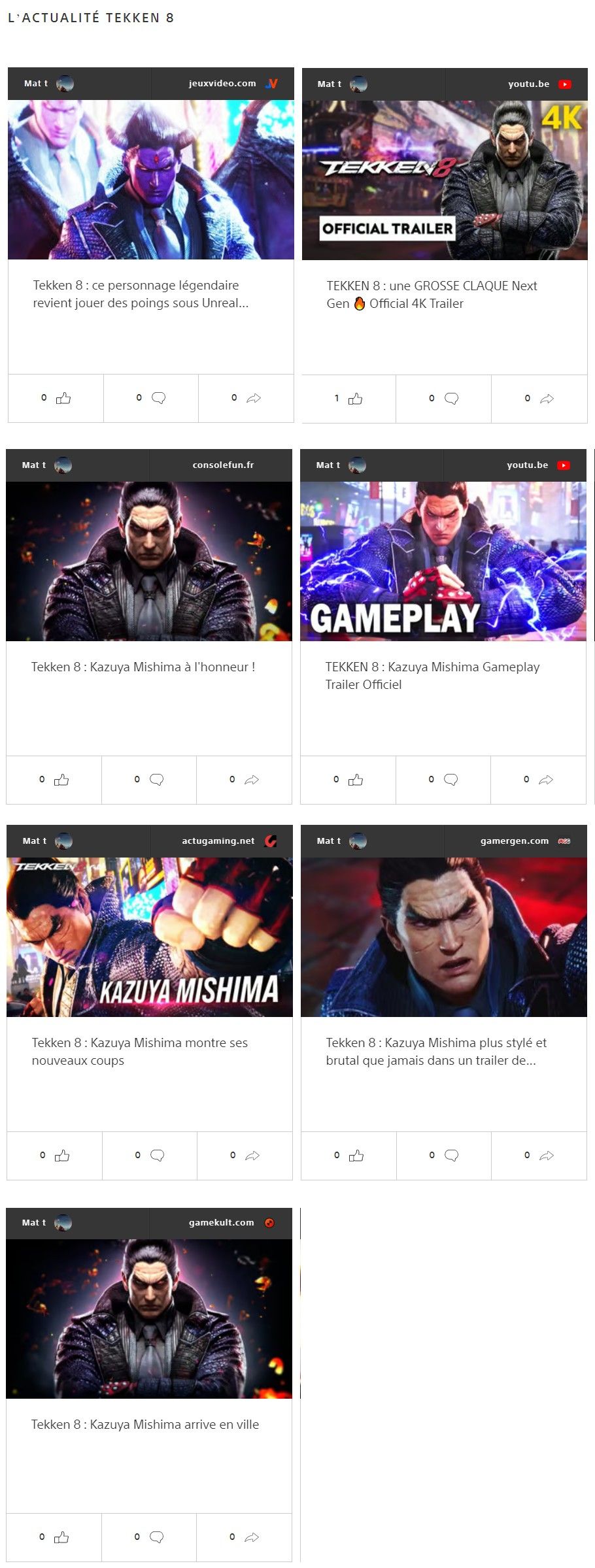595x1568 pixels.
Task: Open the jeuxvideo.com legendary character article image
Action: tap(150, 180)
